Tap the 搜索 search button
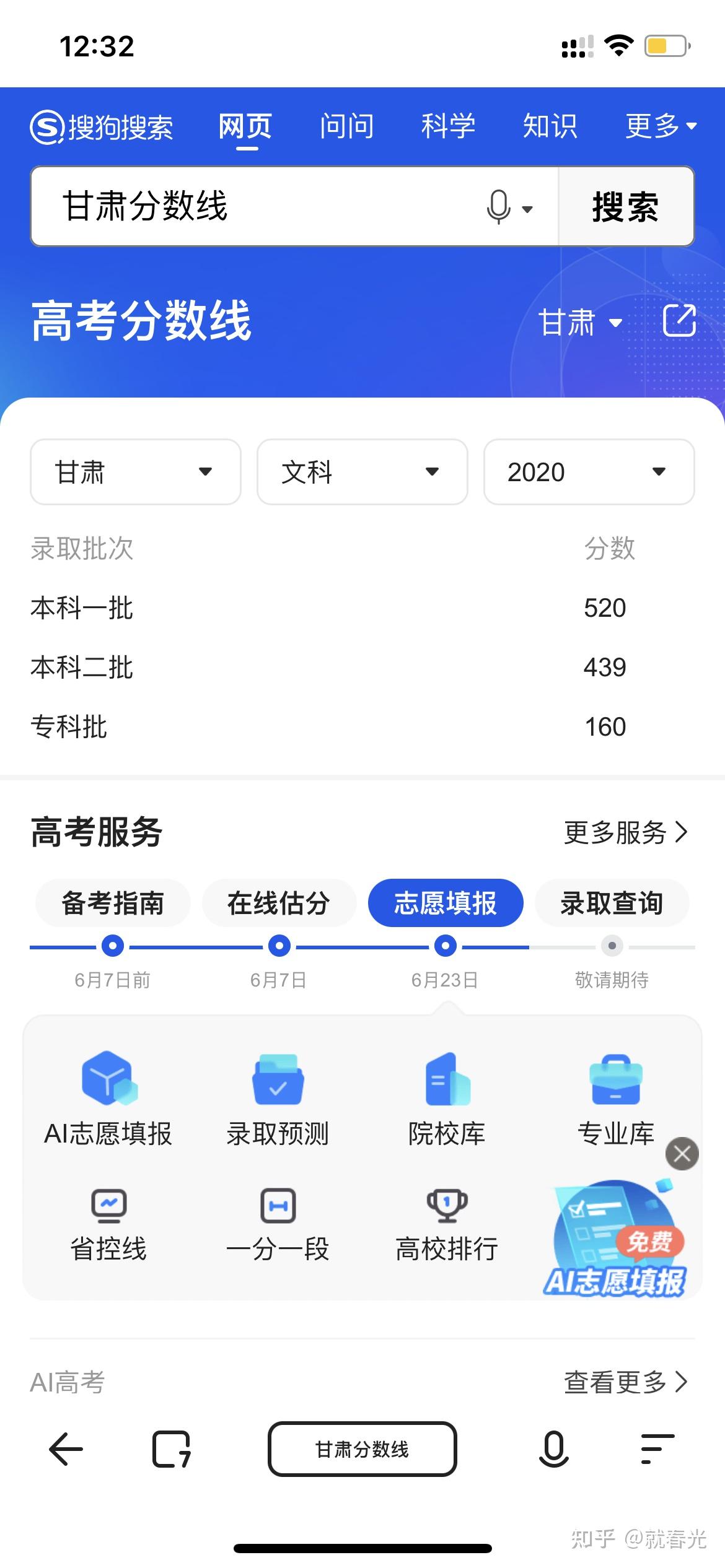Viewport: 725px width, 1568px height. [x=626, y=206]
